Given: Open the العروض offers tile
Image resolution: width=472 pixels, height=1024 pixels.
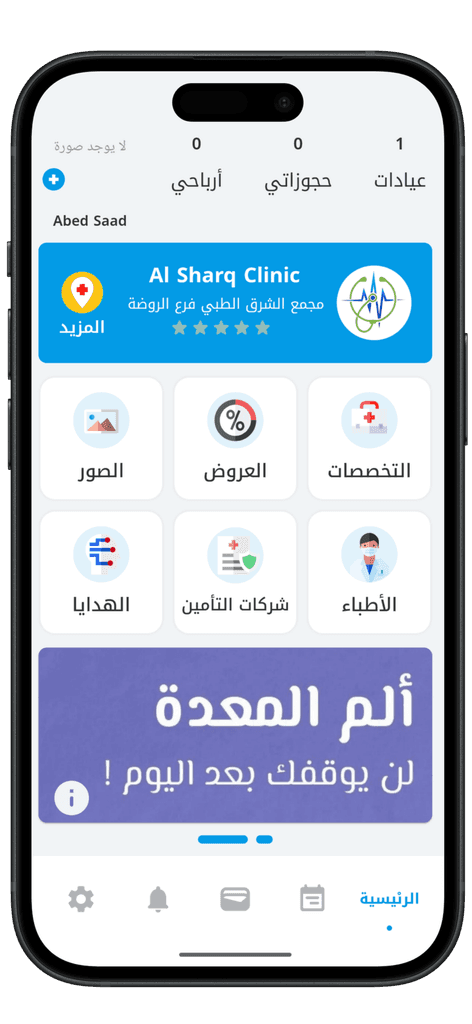Looking at the screenshot, I should pyautogui.click(x=235, y=438).
